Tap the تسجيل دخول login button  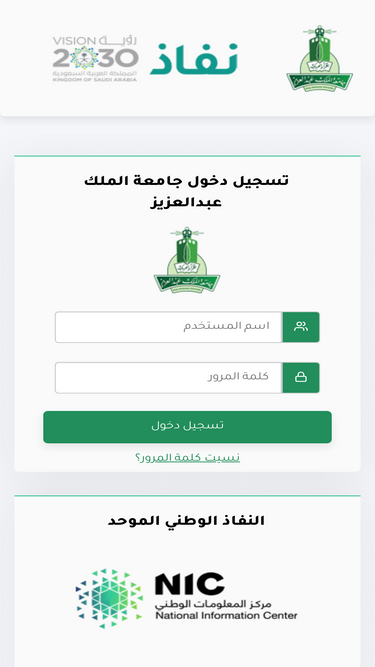[x=187, y=427]
